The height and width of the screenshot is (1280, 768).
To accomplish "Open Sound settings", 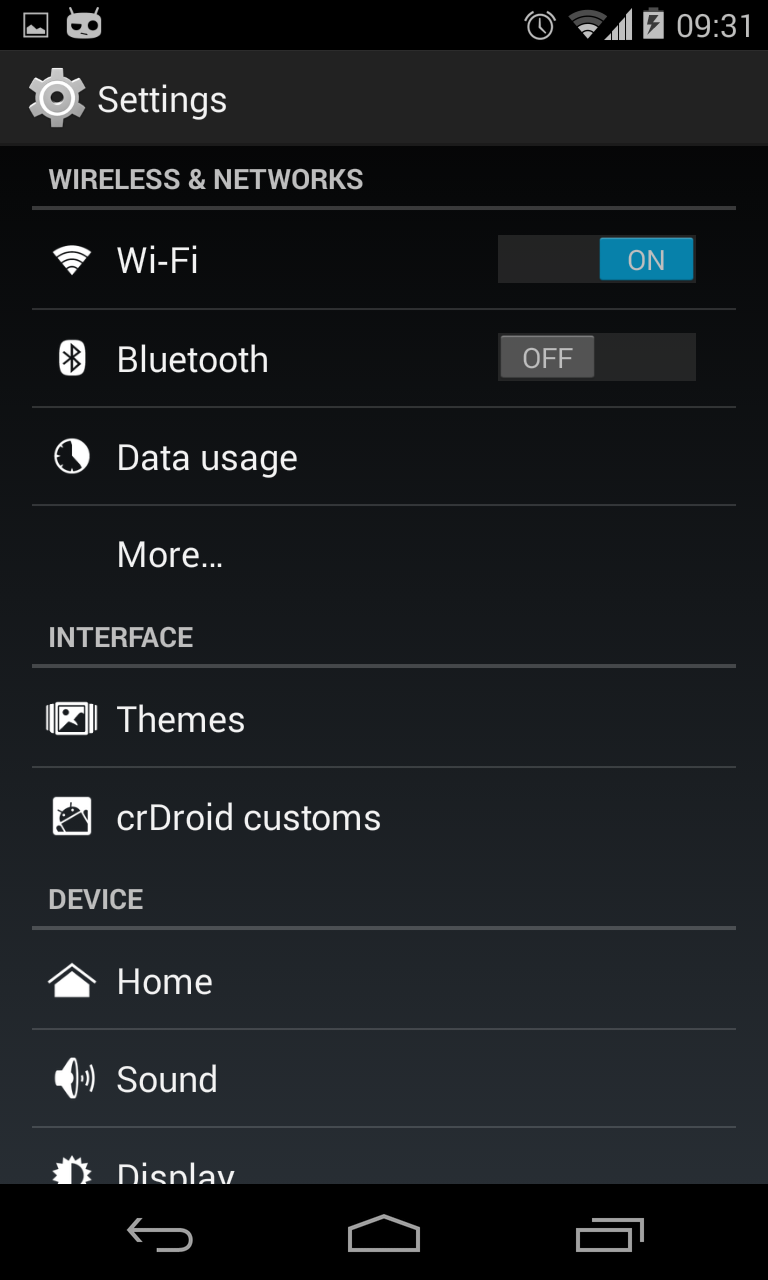I will coord(383,1079).
